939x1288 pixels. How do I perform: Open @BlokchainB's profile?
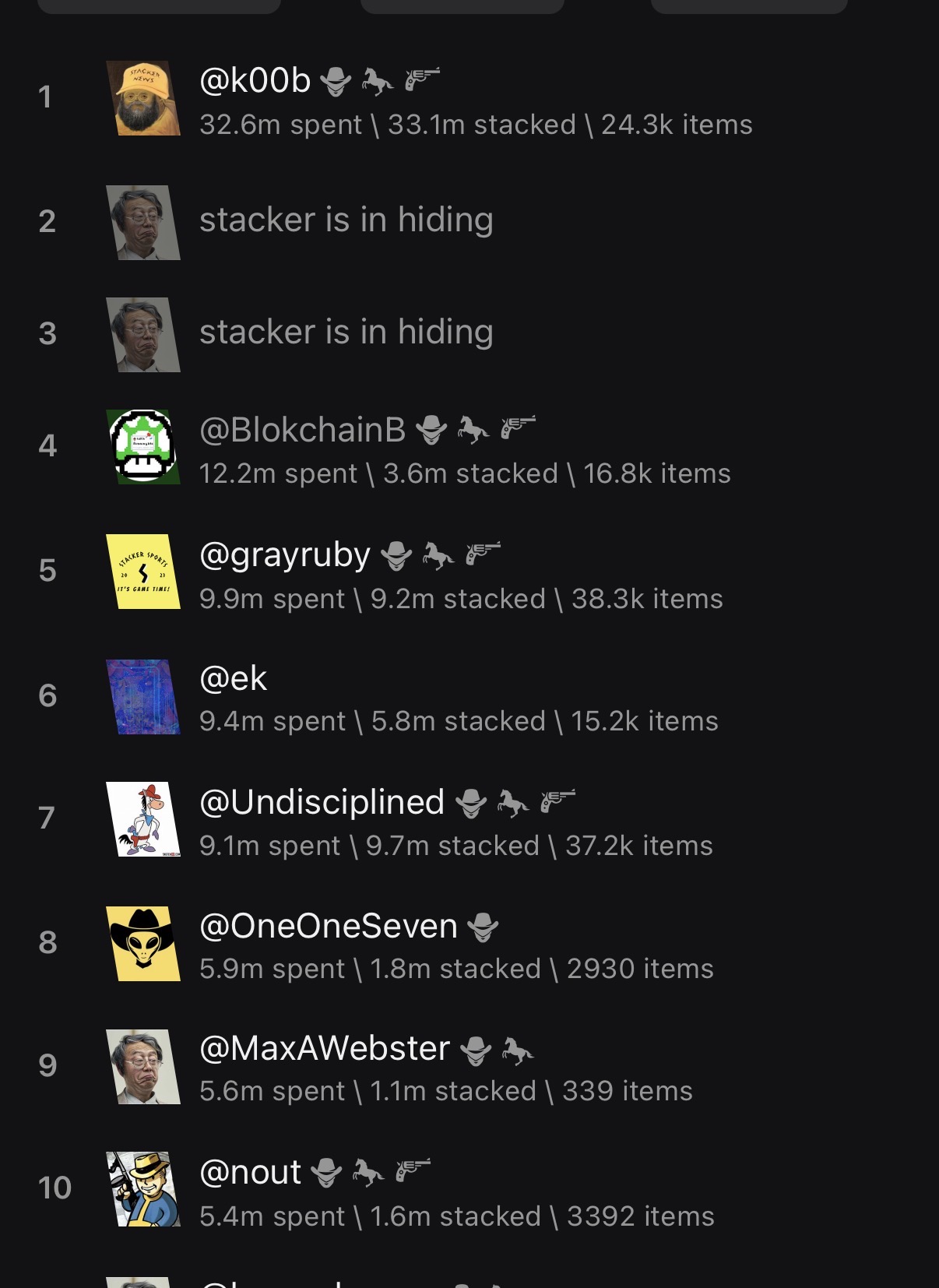[302, 430]
